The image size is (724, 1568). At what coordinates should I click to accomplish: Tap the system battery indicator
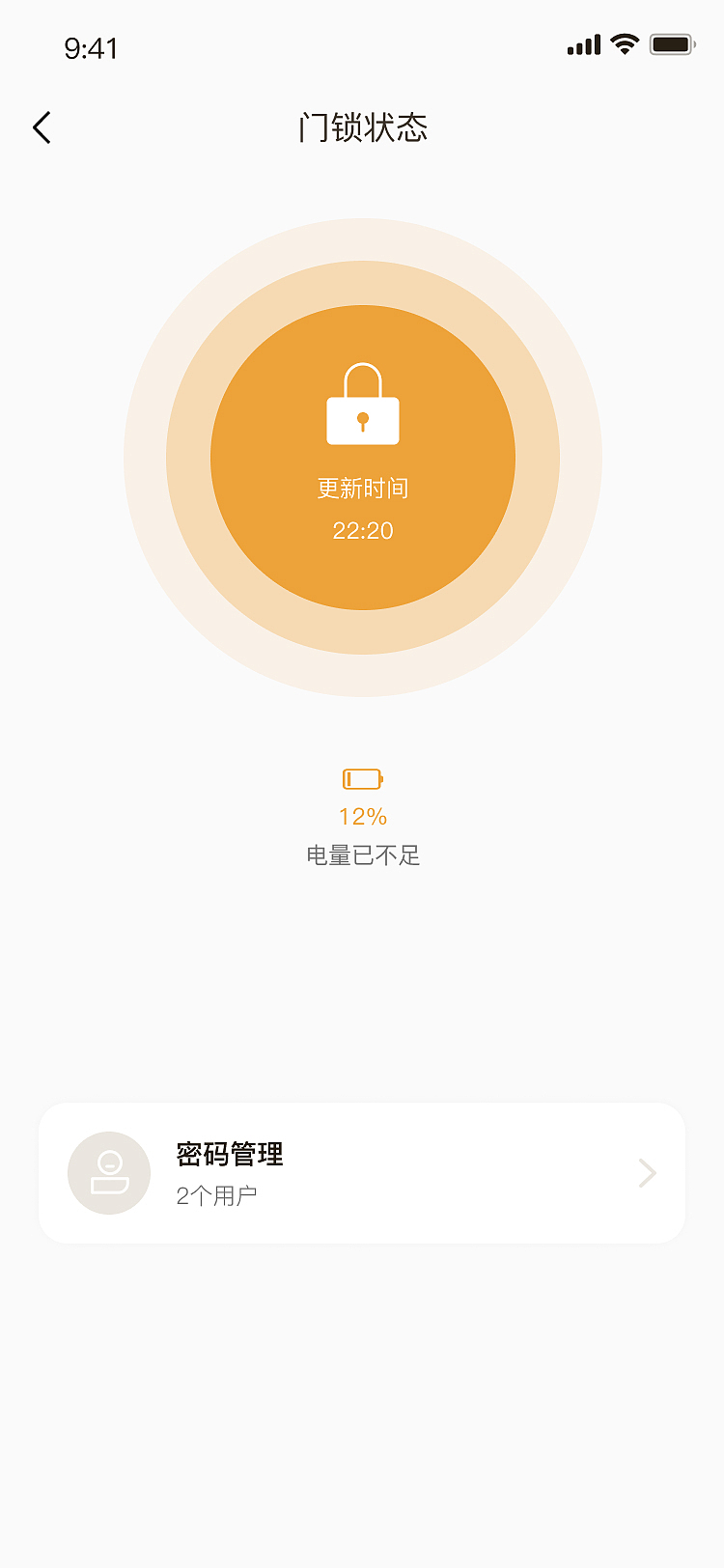[672, 42]
